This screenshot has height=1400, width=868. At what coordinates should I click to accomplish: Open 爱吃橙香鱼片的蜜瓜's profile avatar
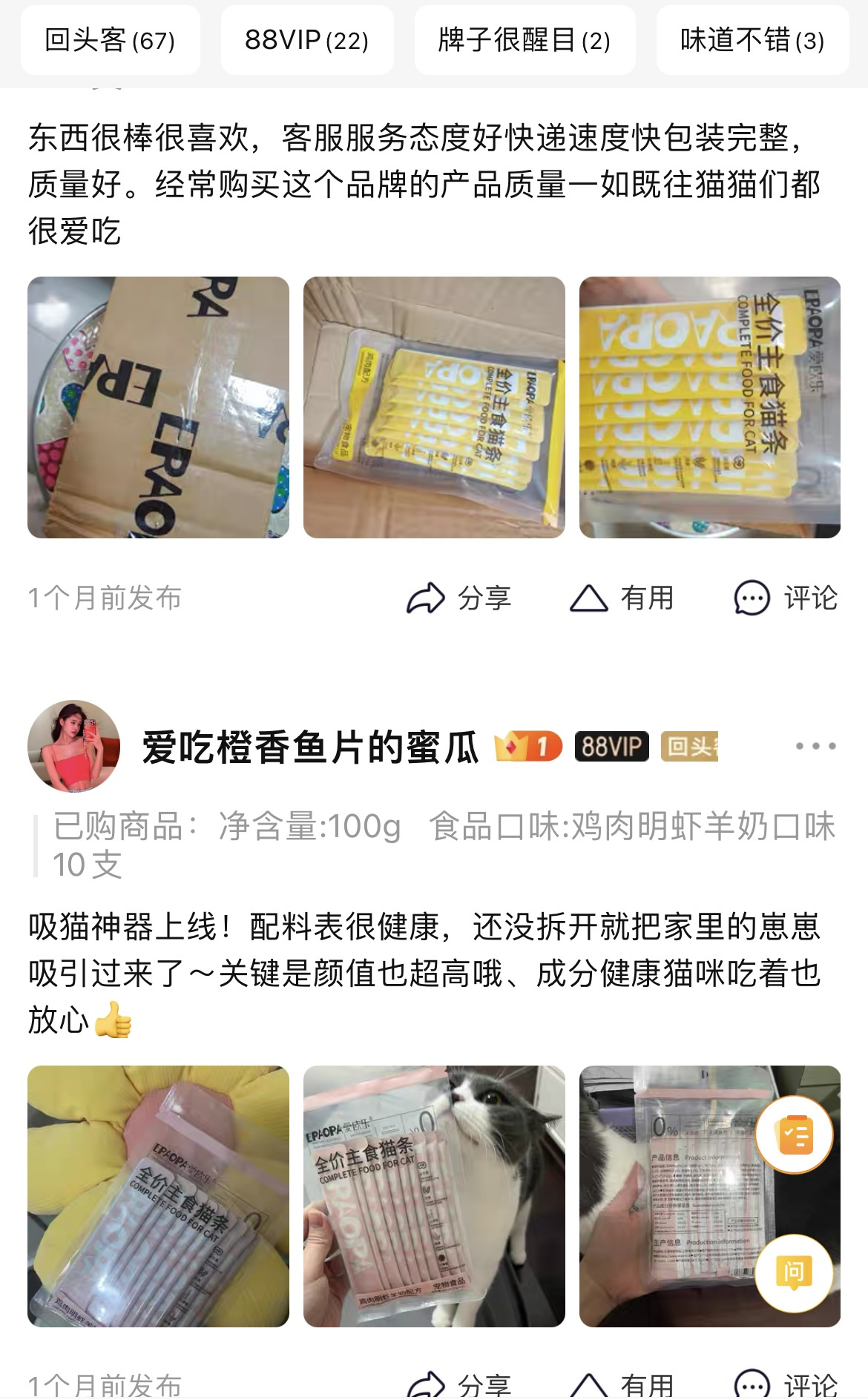(73, 746)
